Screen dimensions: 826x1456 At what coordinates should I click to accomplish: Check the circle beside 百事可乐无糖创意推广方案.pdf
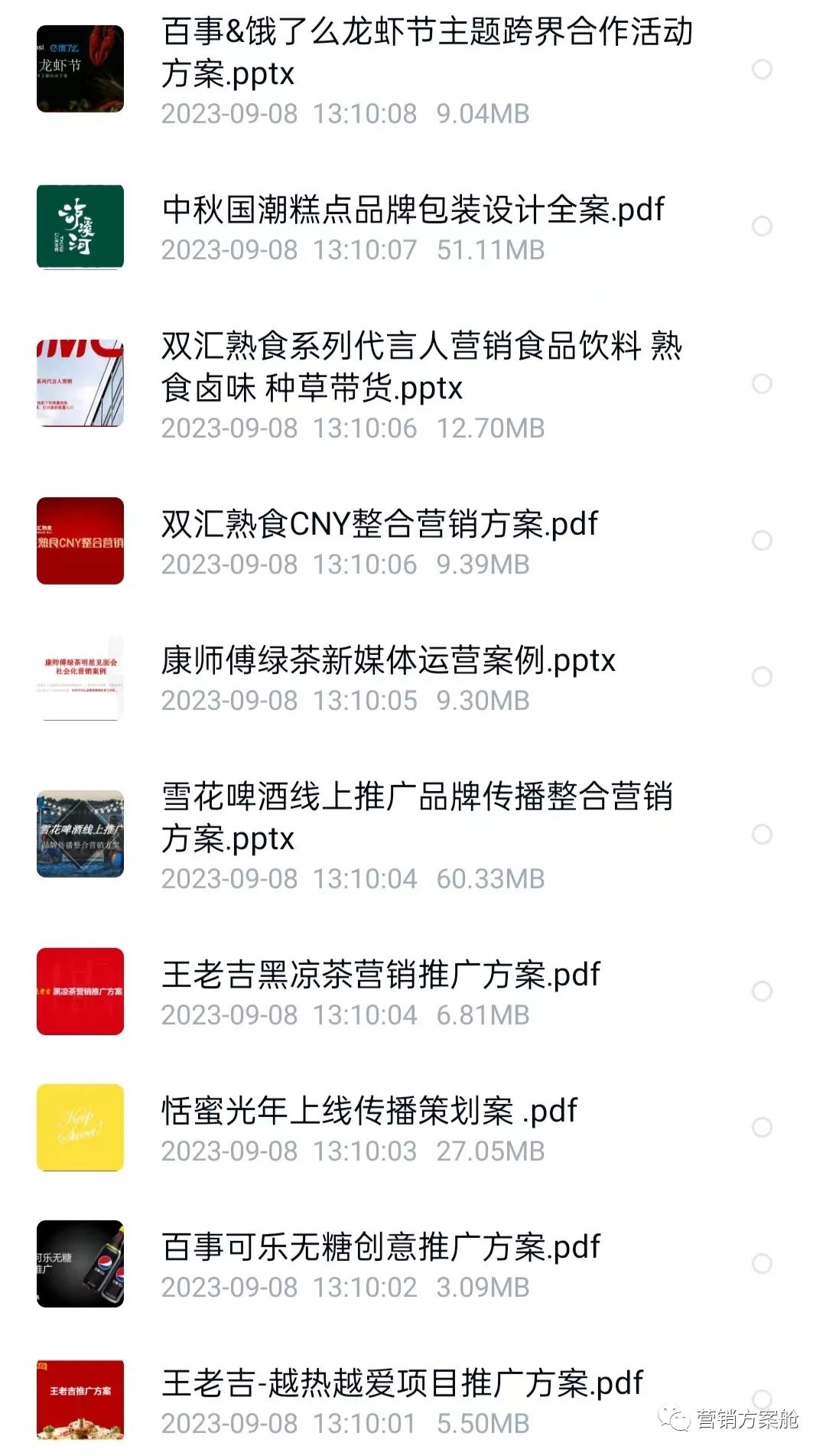[x=762, y=1263]
